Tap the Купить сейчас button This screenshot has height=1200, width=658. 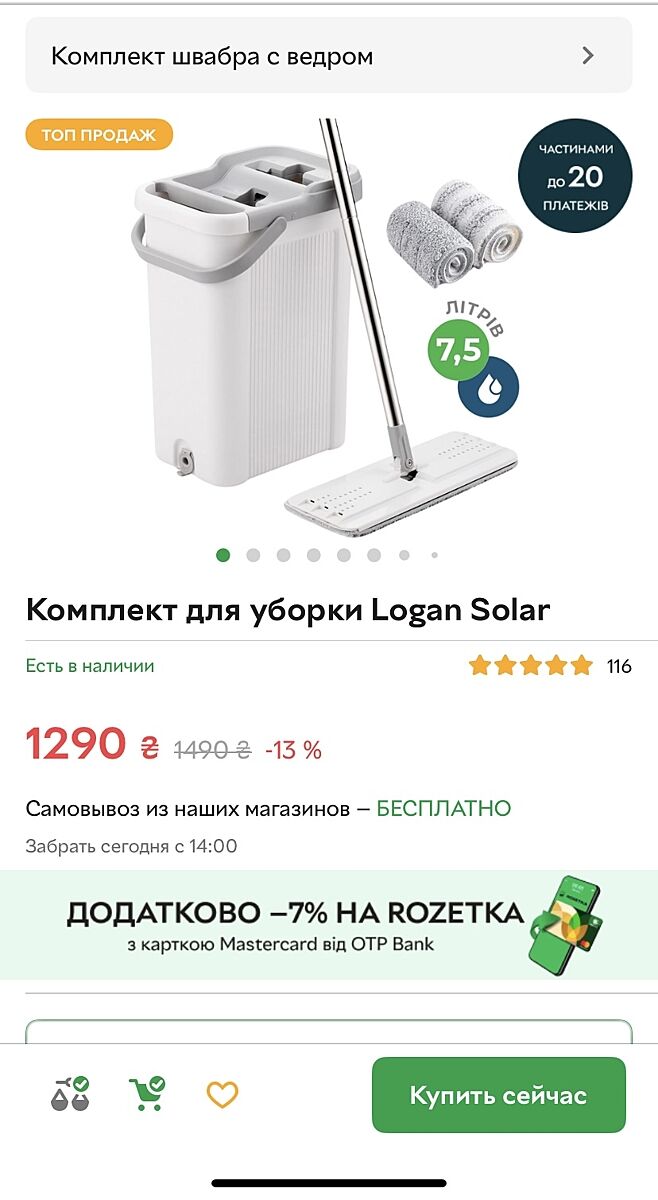pos(498,1095)
